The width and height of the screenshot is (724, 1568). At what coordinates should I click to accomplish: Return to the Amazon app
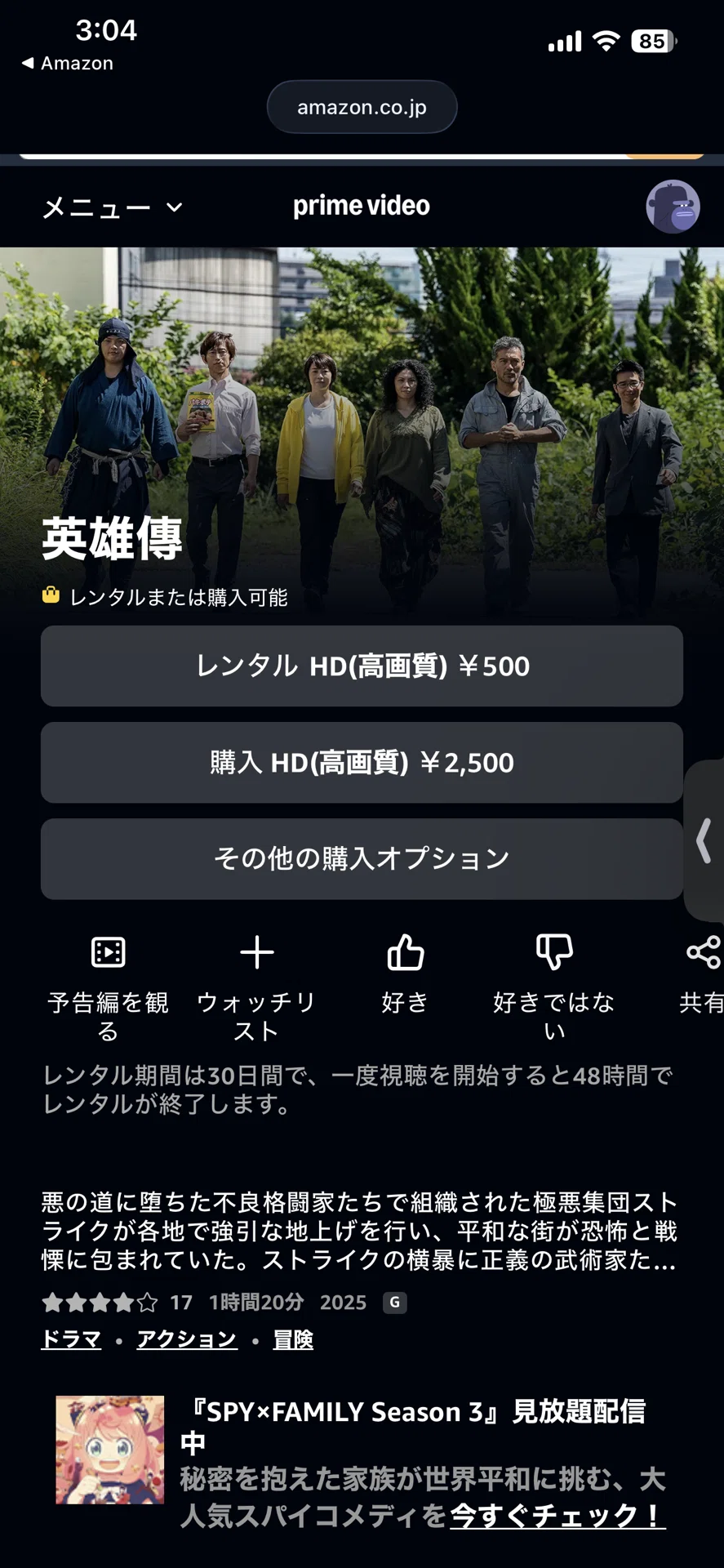tap(68, 63)
